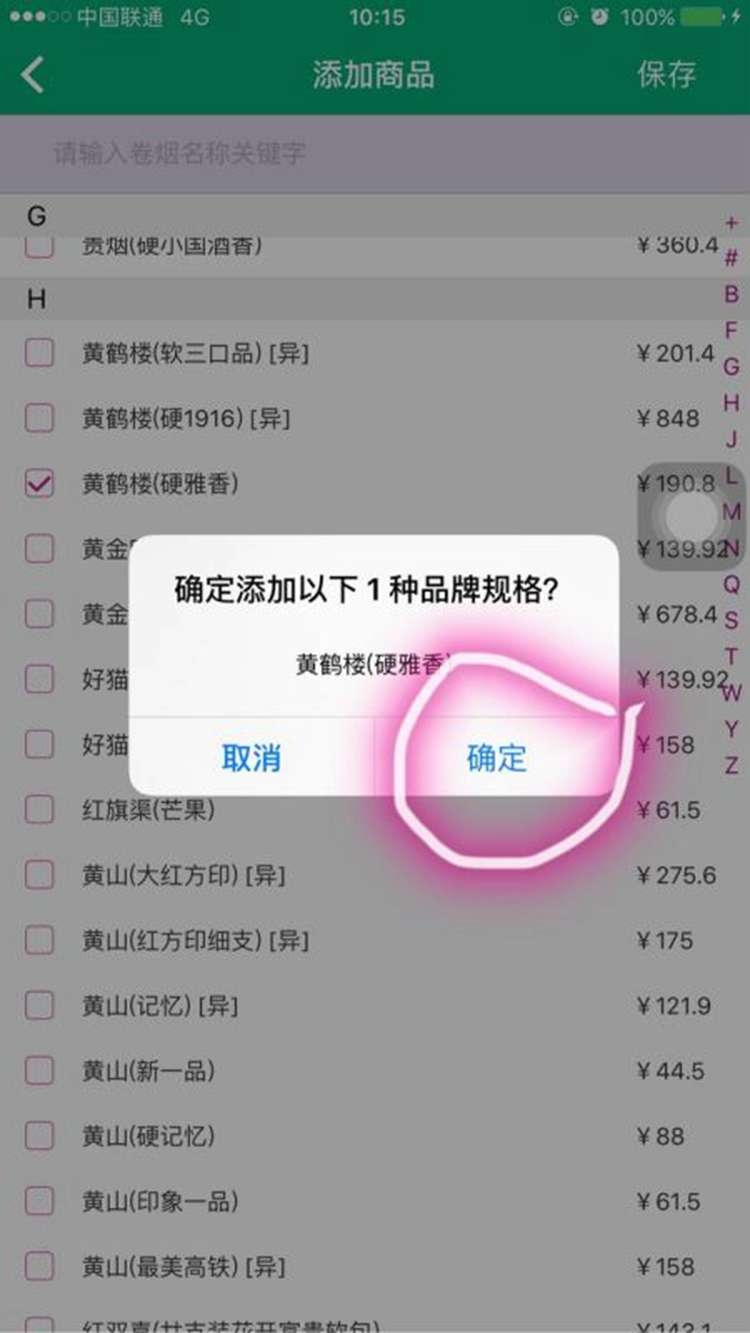750x1333 pixels.
Task: Check 黄山(记忆) checkbox
Action: [39, 1005]
